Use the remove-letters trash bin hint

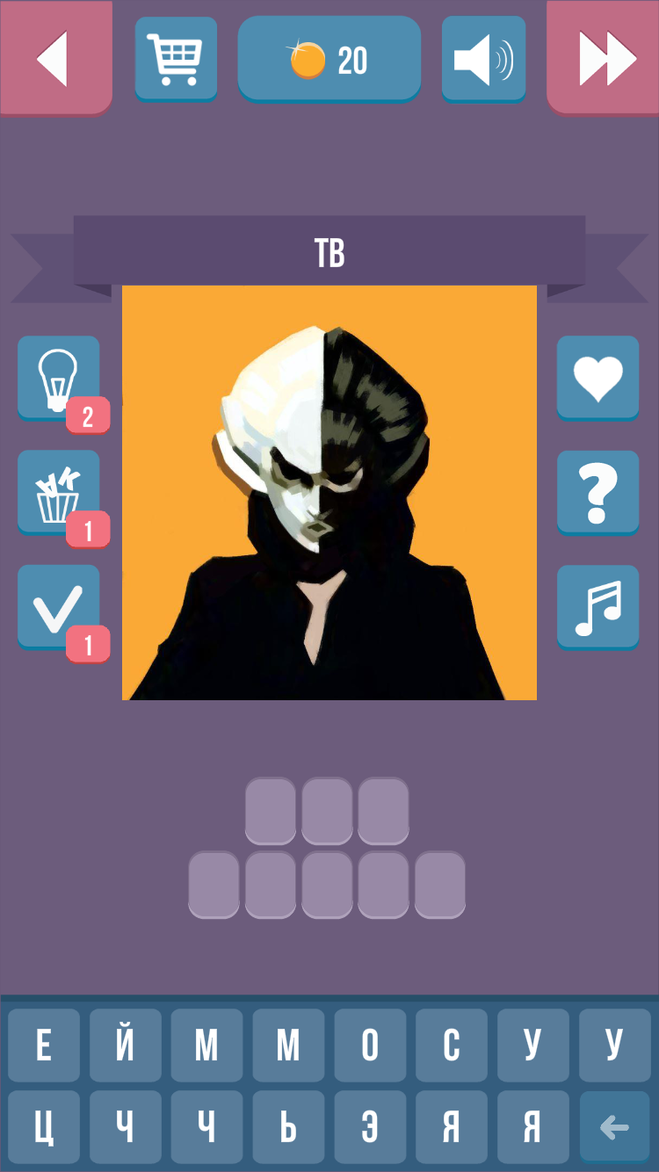pos(59,492)
